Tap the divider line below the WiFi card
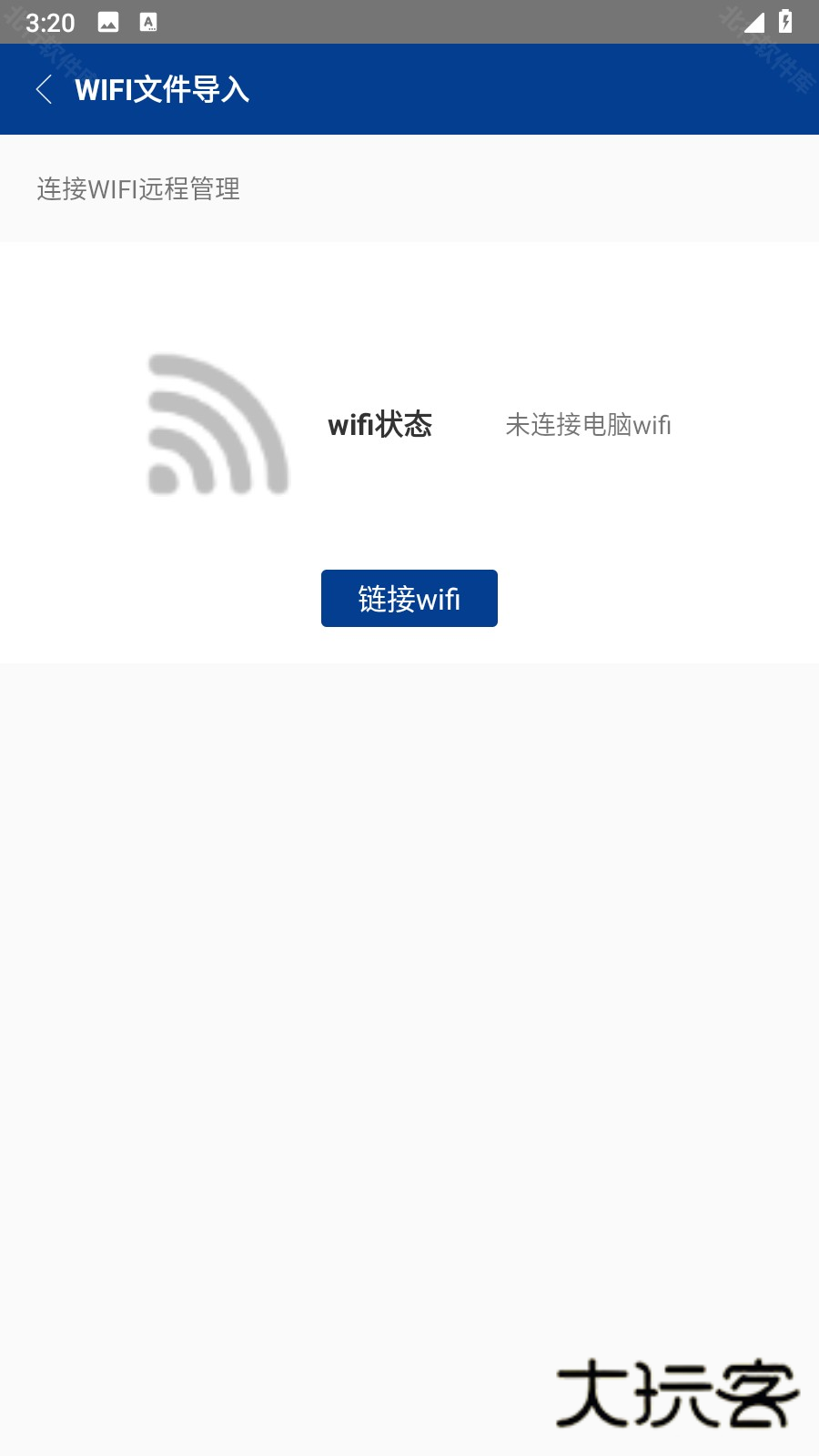819x1456 pixels. pos(409,664)
